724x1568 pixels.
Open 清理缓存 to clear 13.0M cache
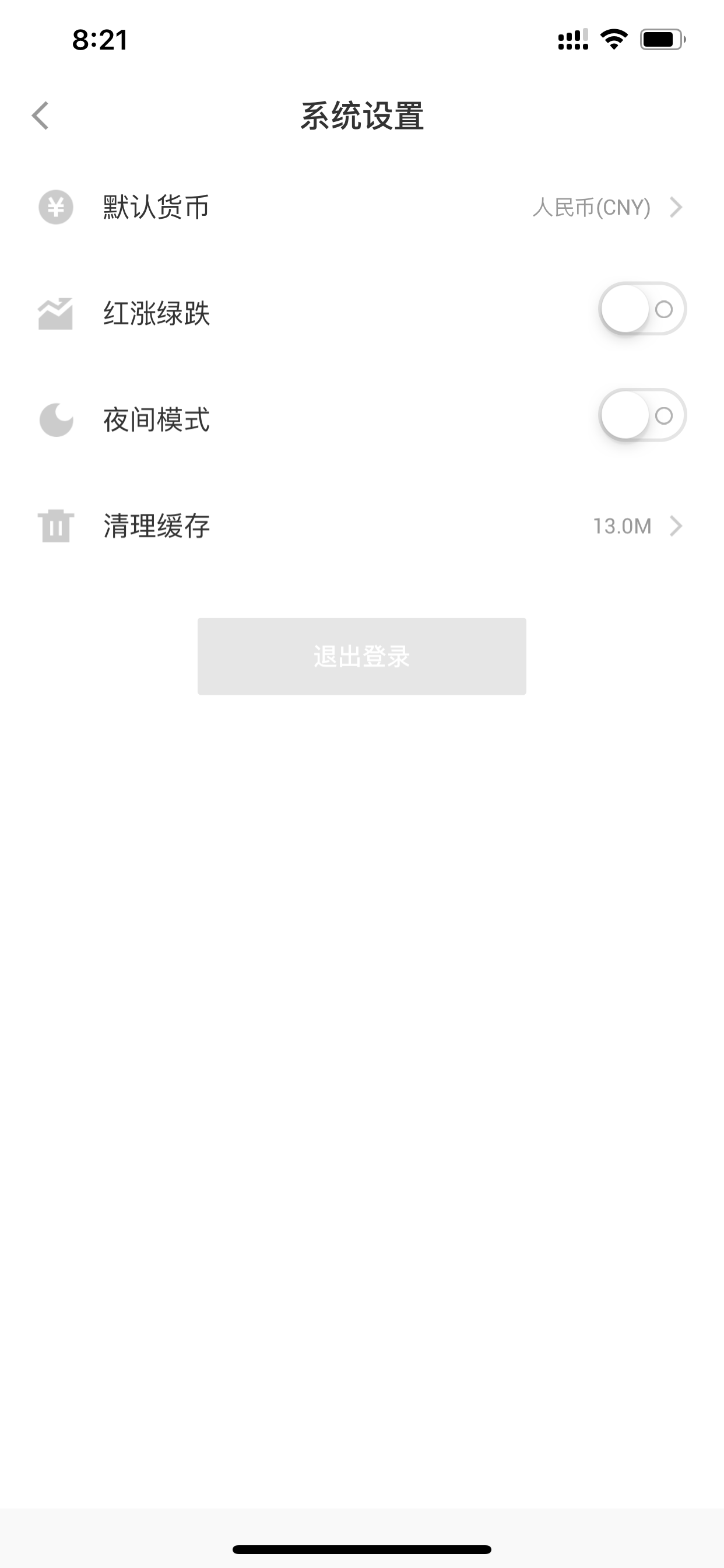tap(362, 526)
